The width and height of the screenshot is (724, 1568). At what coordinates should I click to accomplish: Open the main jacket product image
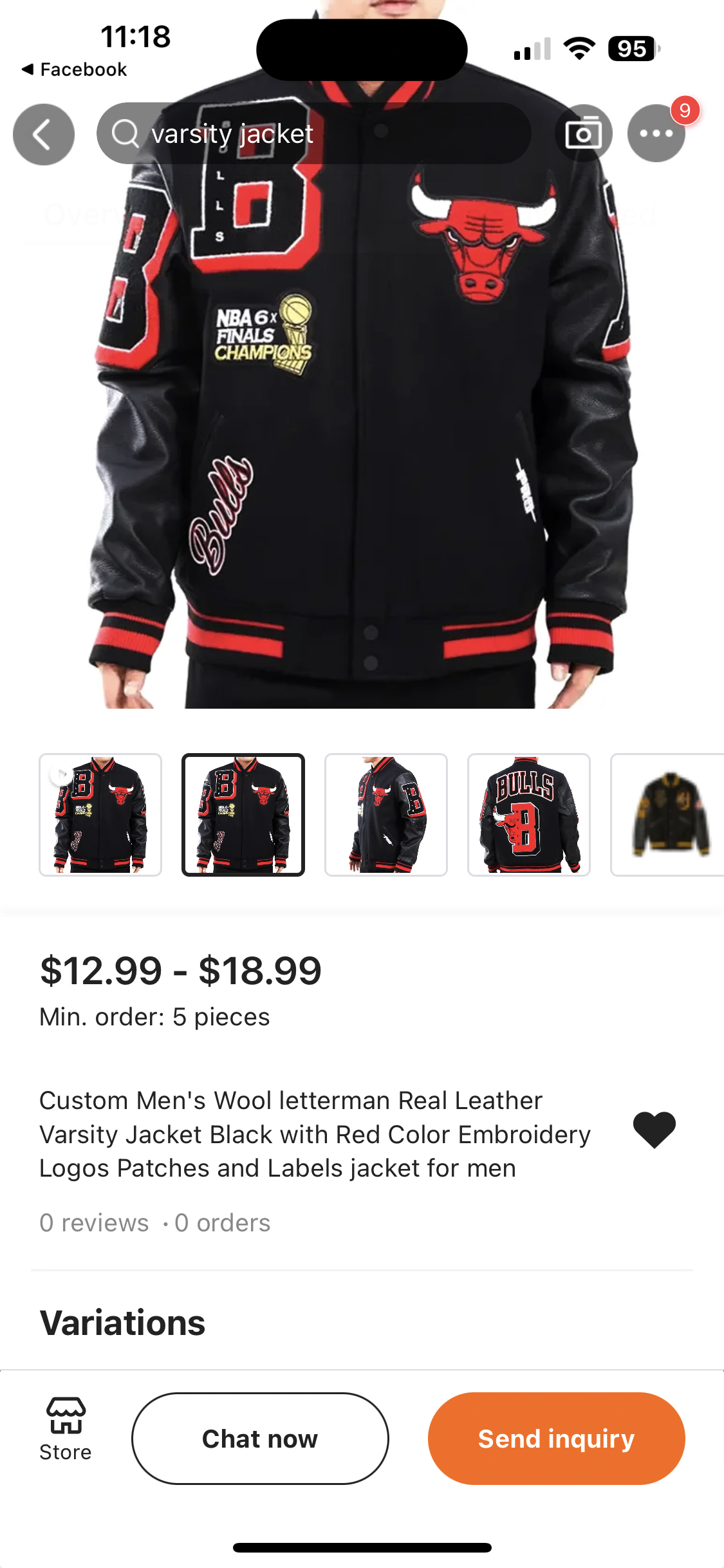(362, 418)
